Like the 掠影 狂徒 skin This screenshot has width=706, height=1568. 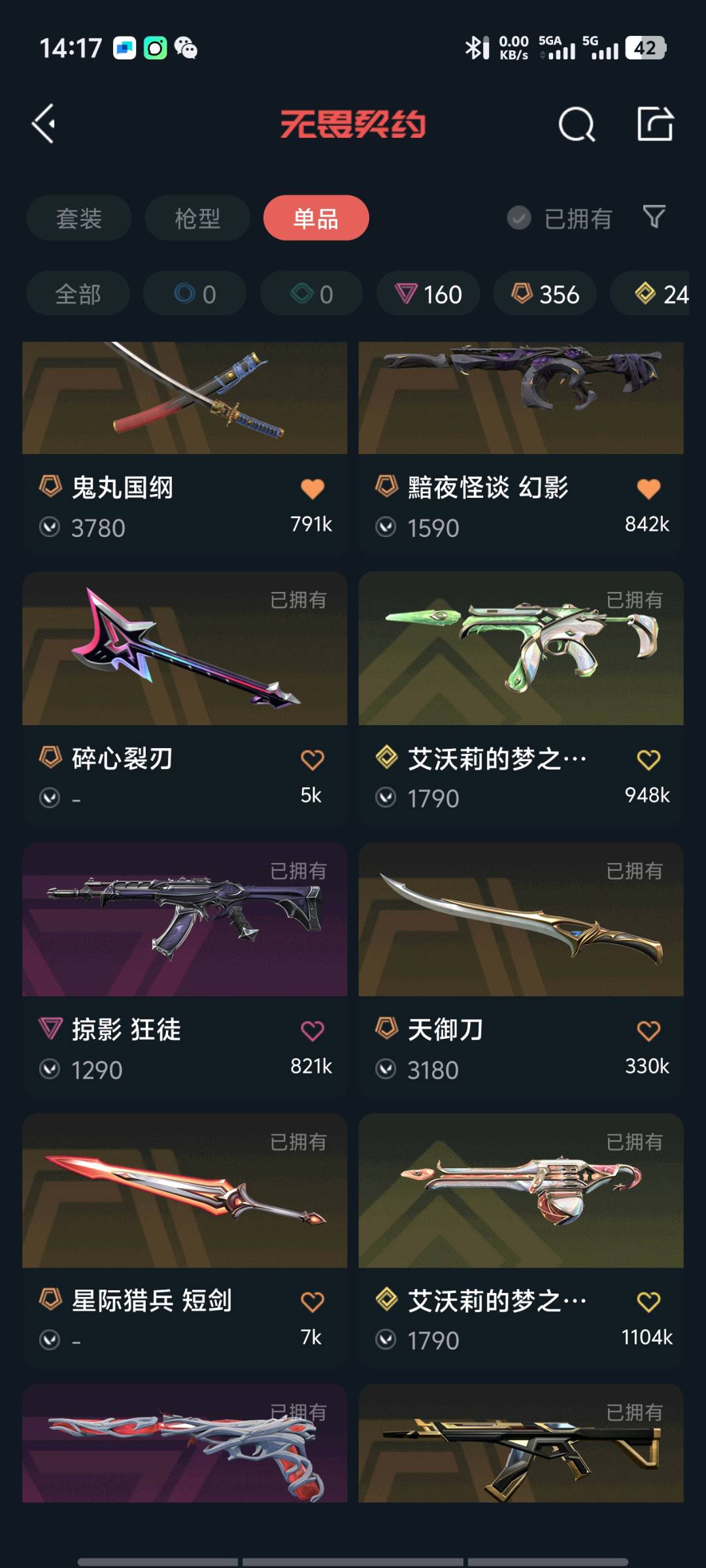point(312,1031)
